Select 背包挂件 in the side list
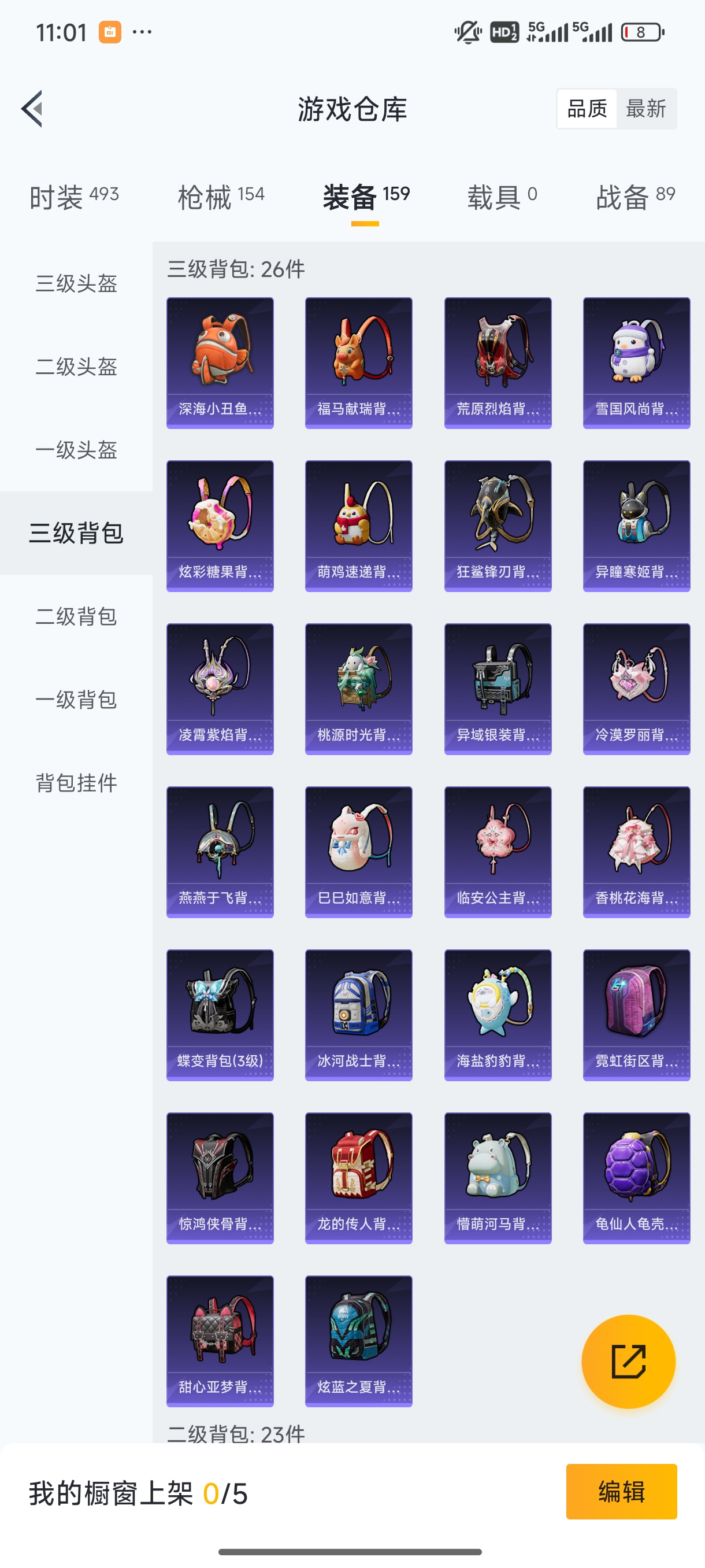This screenshot has width=705, height=1568. tap(76, 783)
